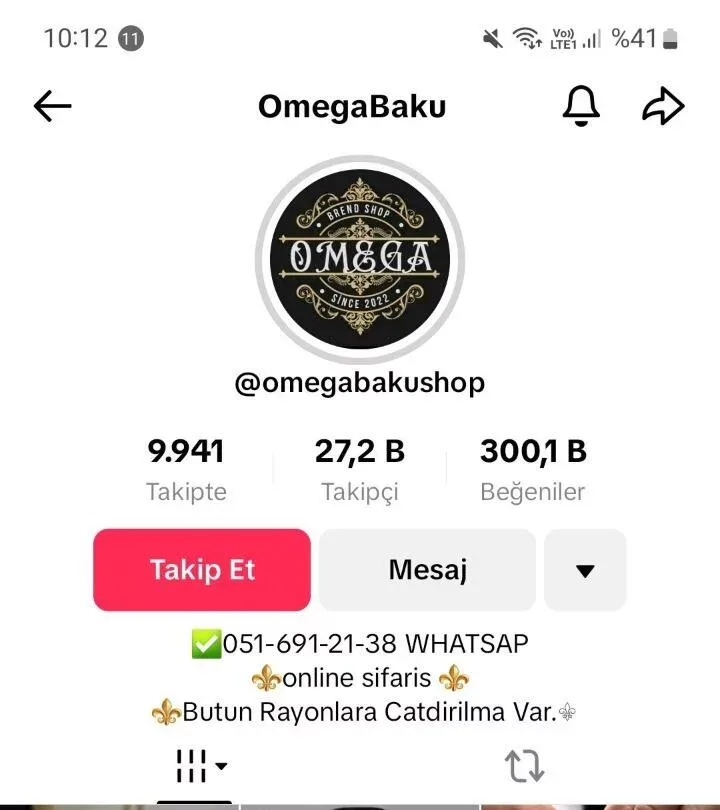The width and height of the screenshot is (720, 810).
Task: Expand more options with the down arrow button
Action: click(585, 569)
